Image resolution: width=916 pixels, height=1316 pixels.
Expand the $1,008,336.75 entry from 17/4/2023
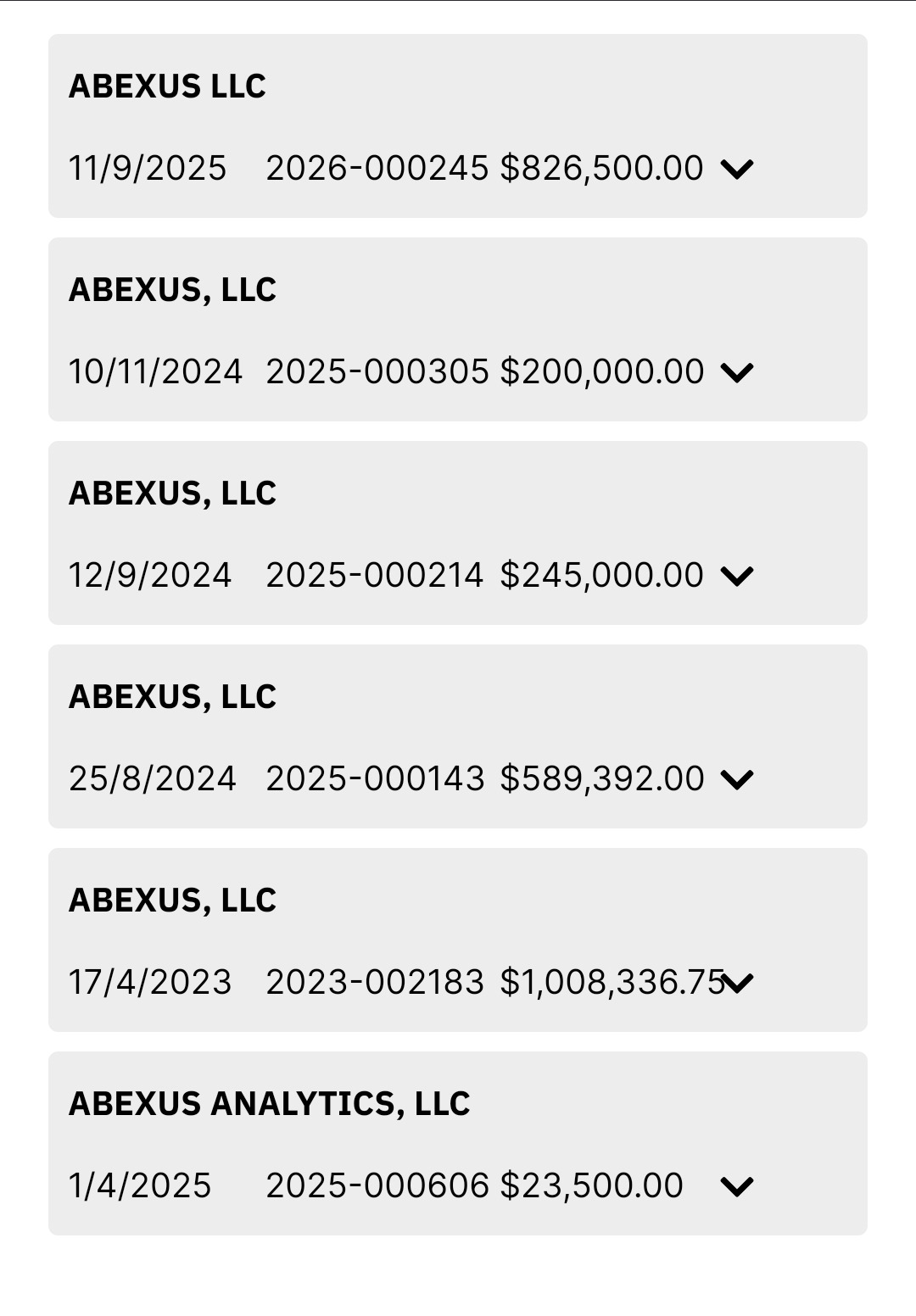738,983
